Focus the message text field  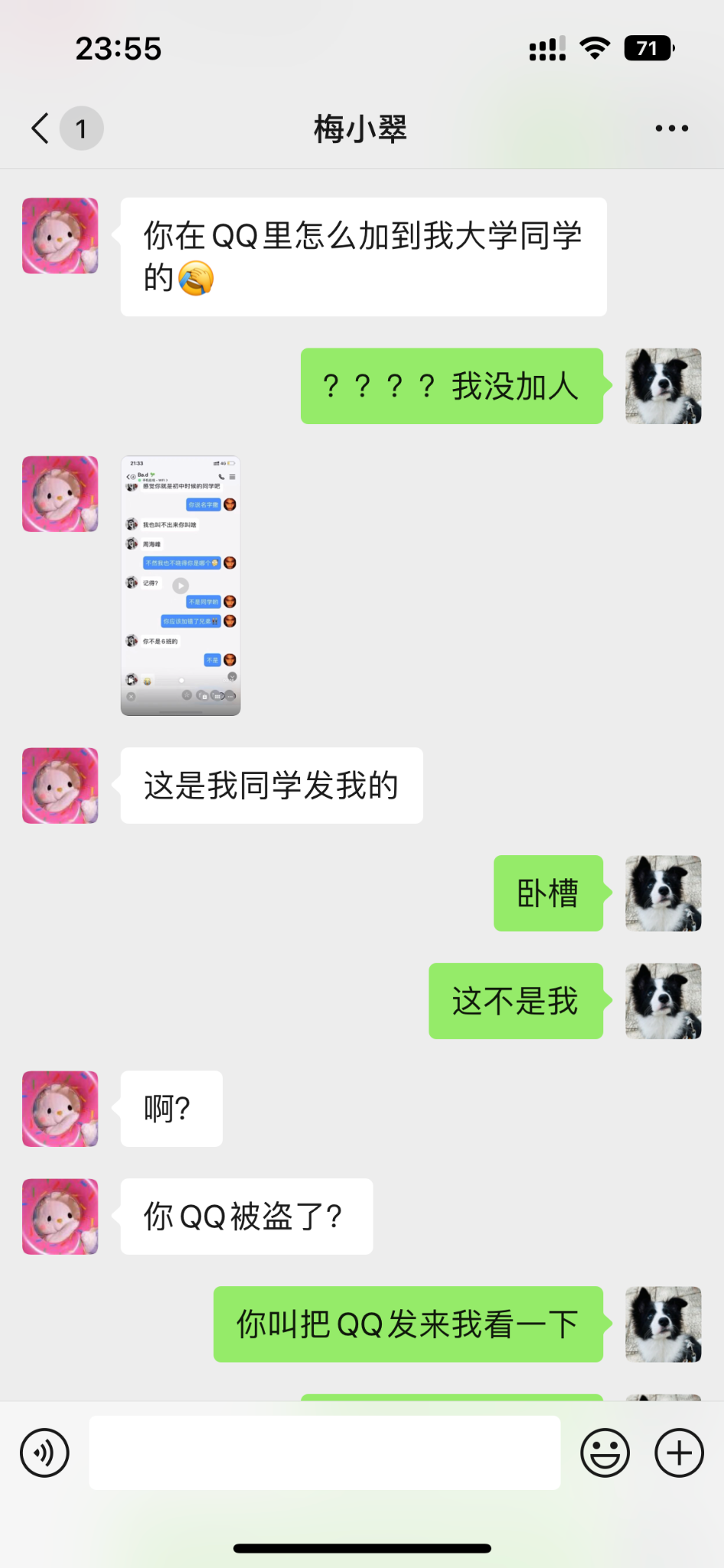coord(324,1452)
